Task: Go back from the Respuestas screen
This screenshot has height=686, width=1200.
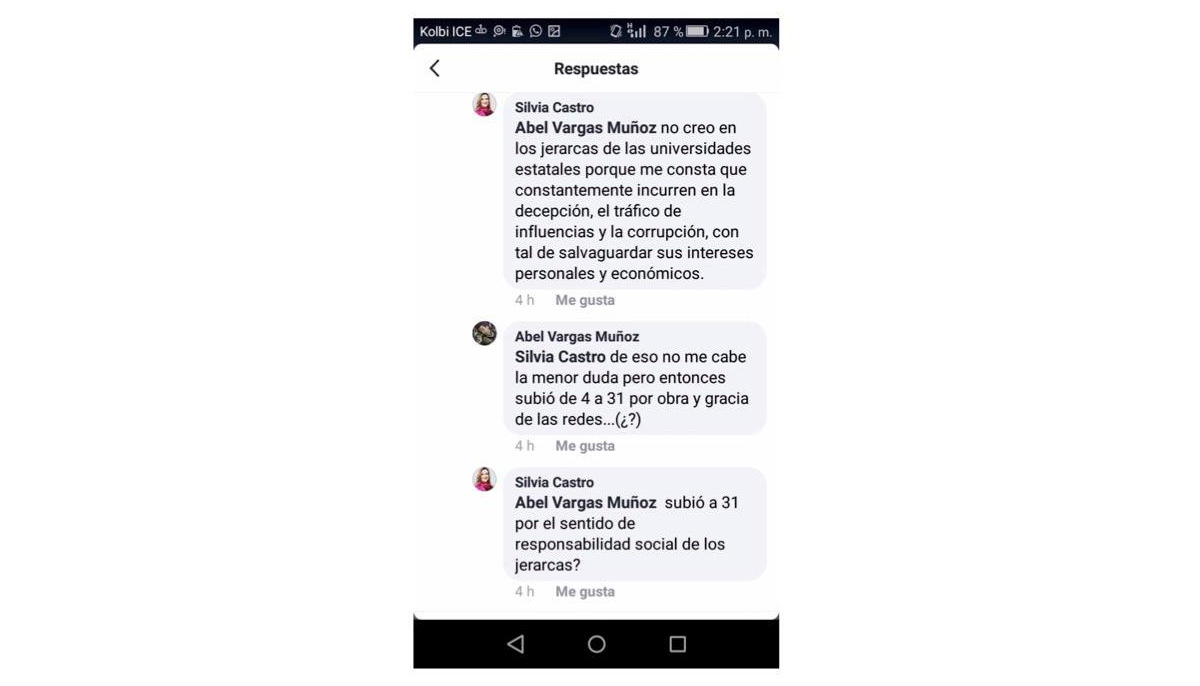Action: point(434,69)
